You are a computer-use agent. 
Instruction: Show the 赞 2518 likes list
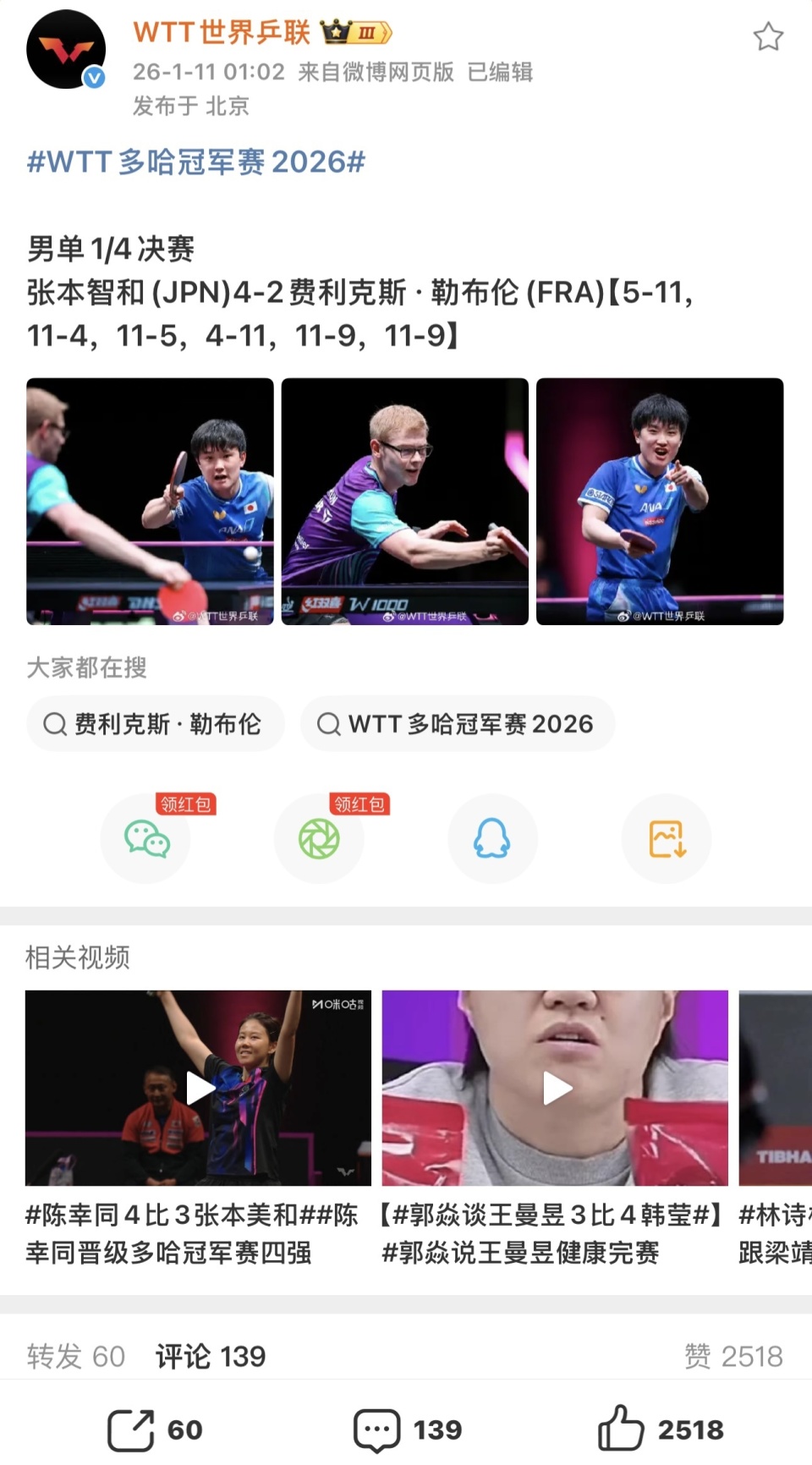[732, 1357]
